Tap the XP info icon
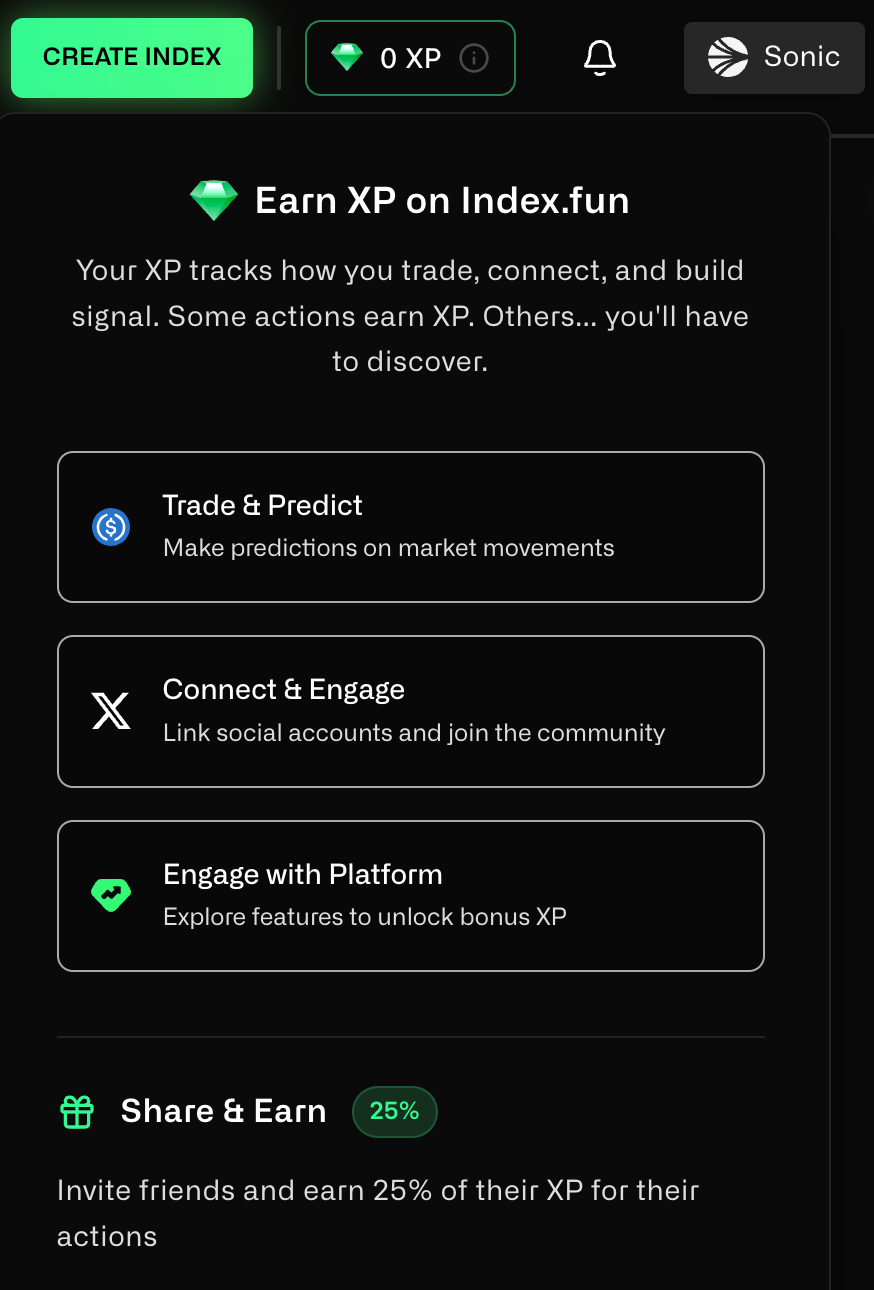 pyautogui.click(x=473, y=59)
